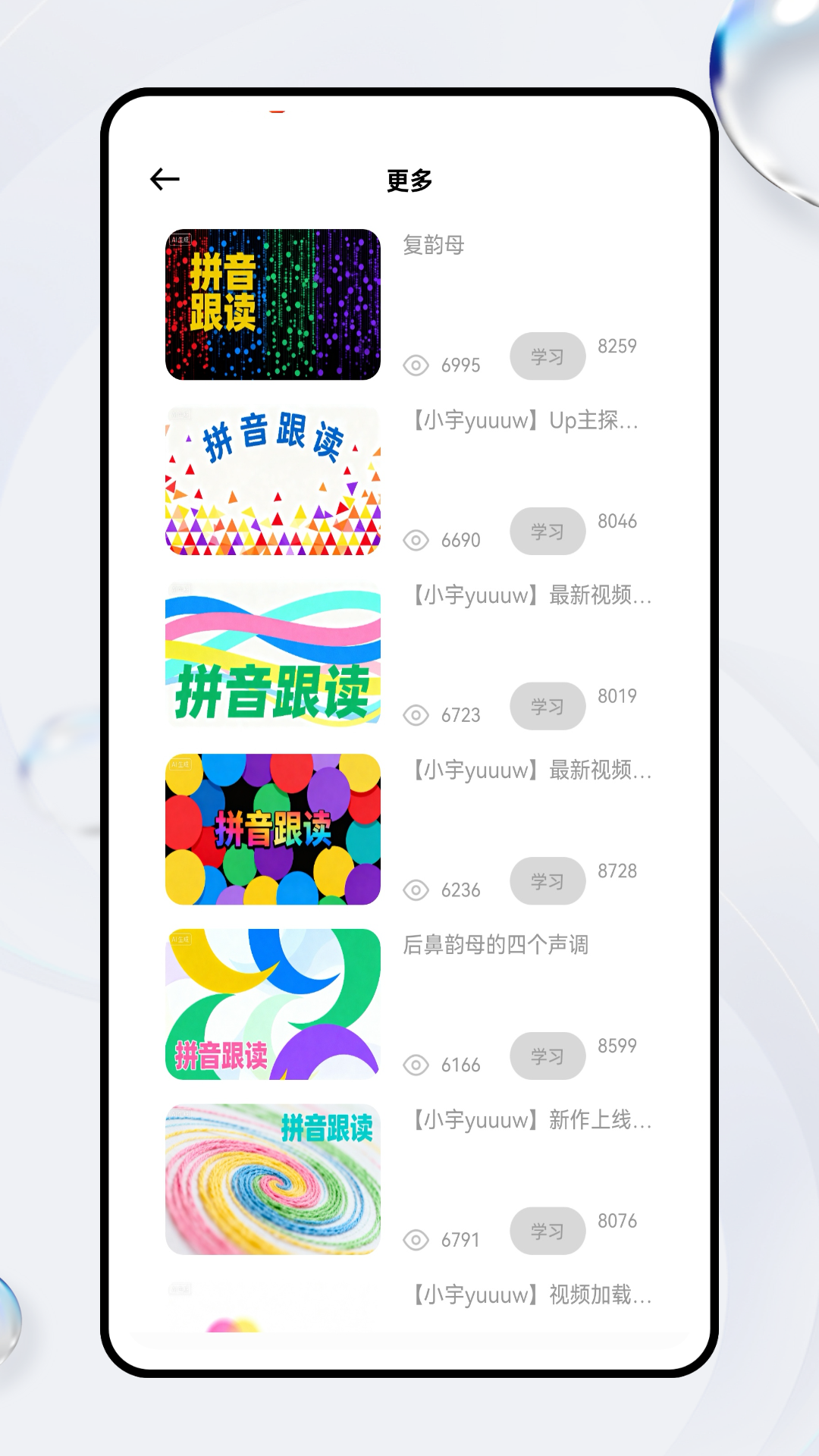The height and width of the screenshot is (1456, 819).
Task: Tap the back arrow to leave 更多 page
Action: [x=165, y=179]
